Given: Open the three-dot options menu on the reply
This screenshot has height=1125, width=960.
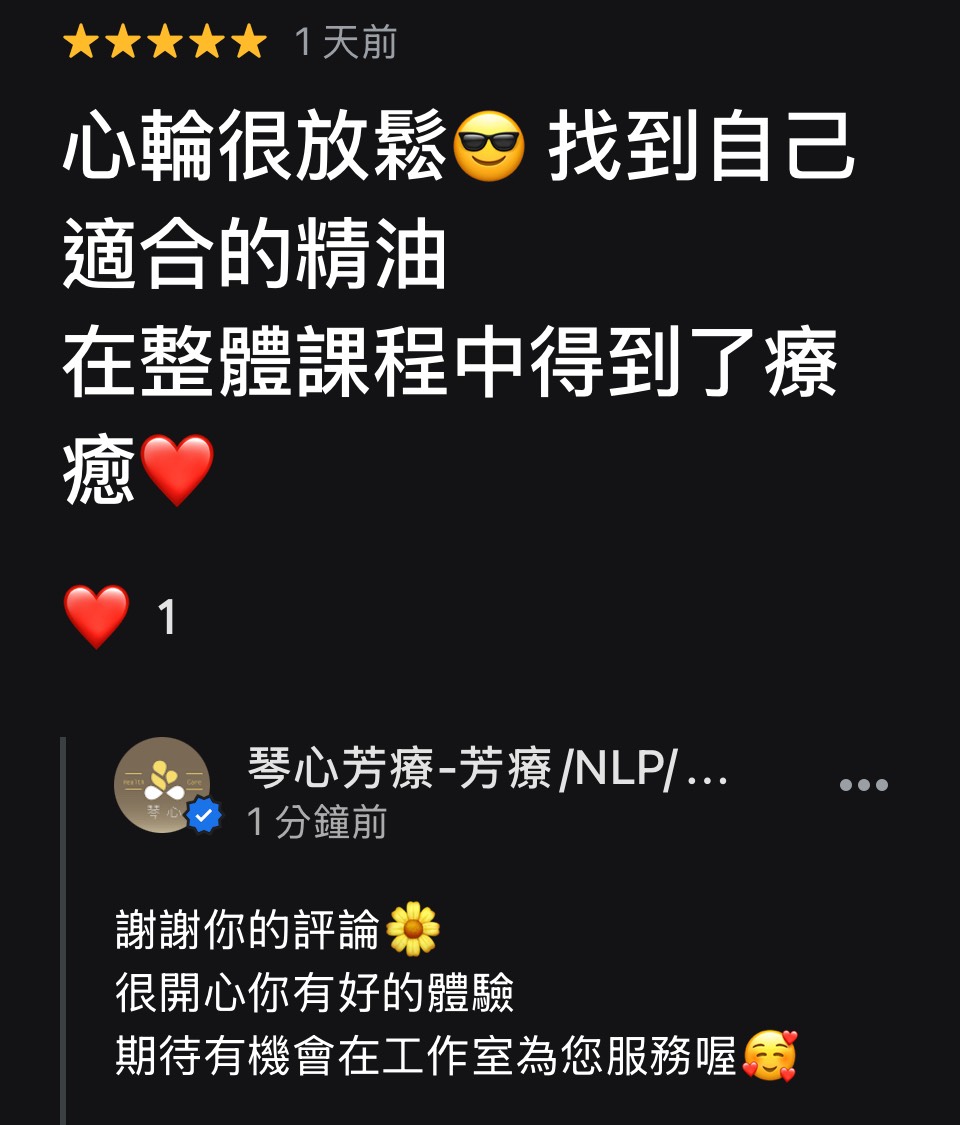Looking at the screenshot, I should 865,786.
